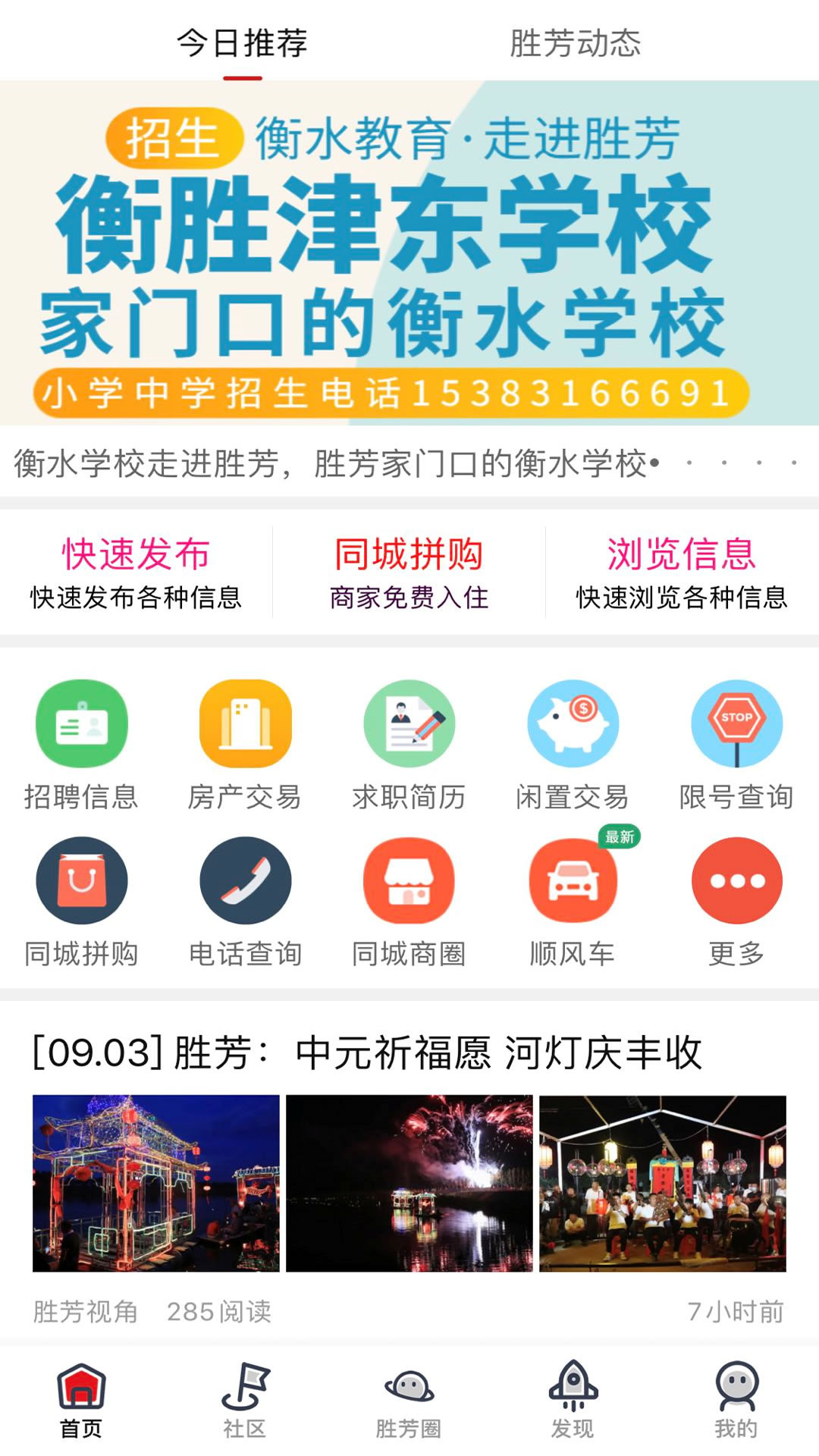The height and width of the screenshot is (1456, 819).
Task: Switch to the 胜芳动态 tab
Action: click(x=575, y=43)
